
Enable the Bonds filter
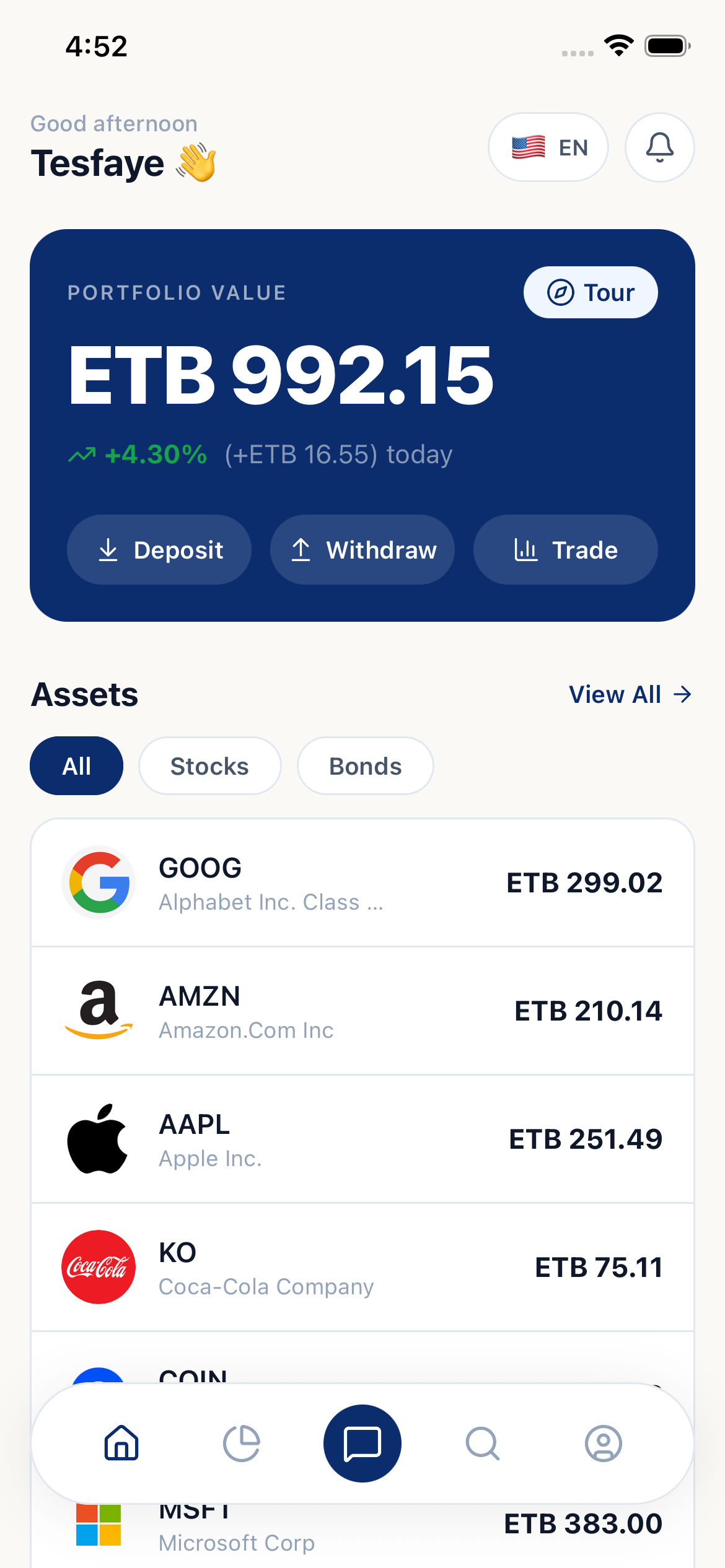pos(365,765)
